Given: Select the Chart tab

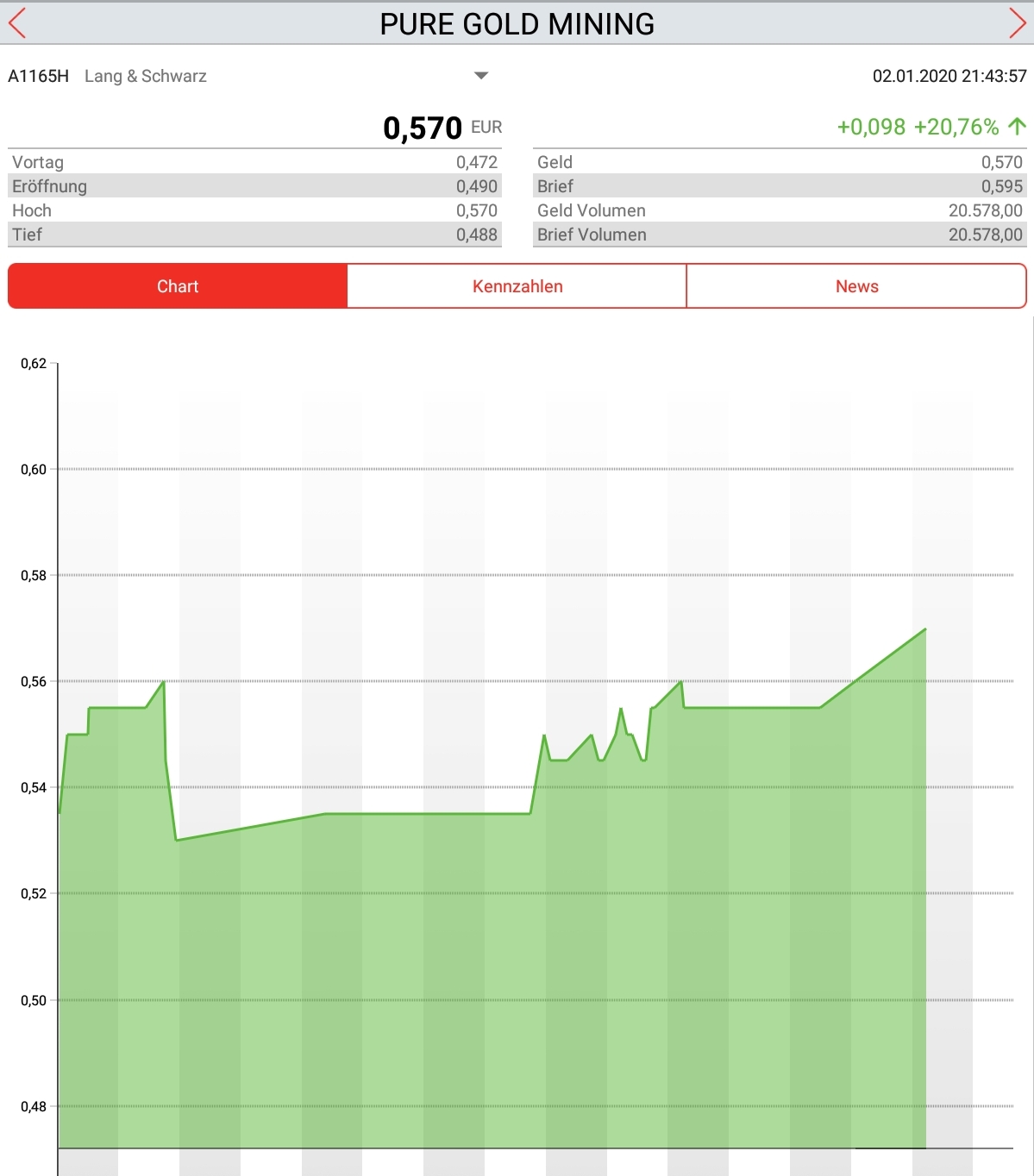Looking at the screenshot, I should pyautogui.click(x=178, y=286).
